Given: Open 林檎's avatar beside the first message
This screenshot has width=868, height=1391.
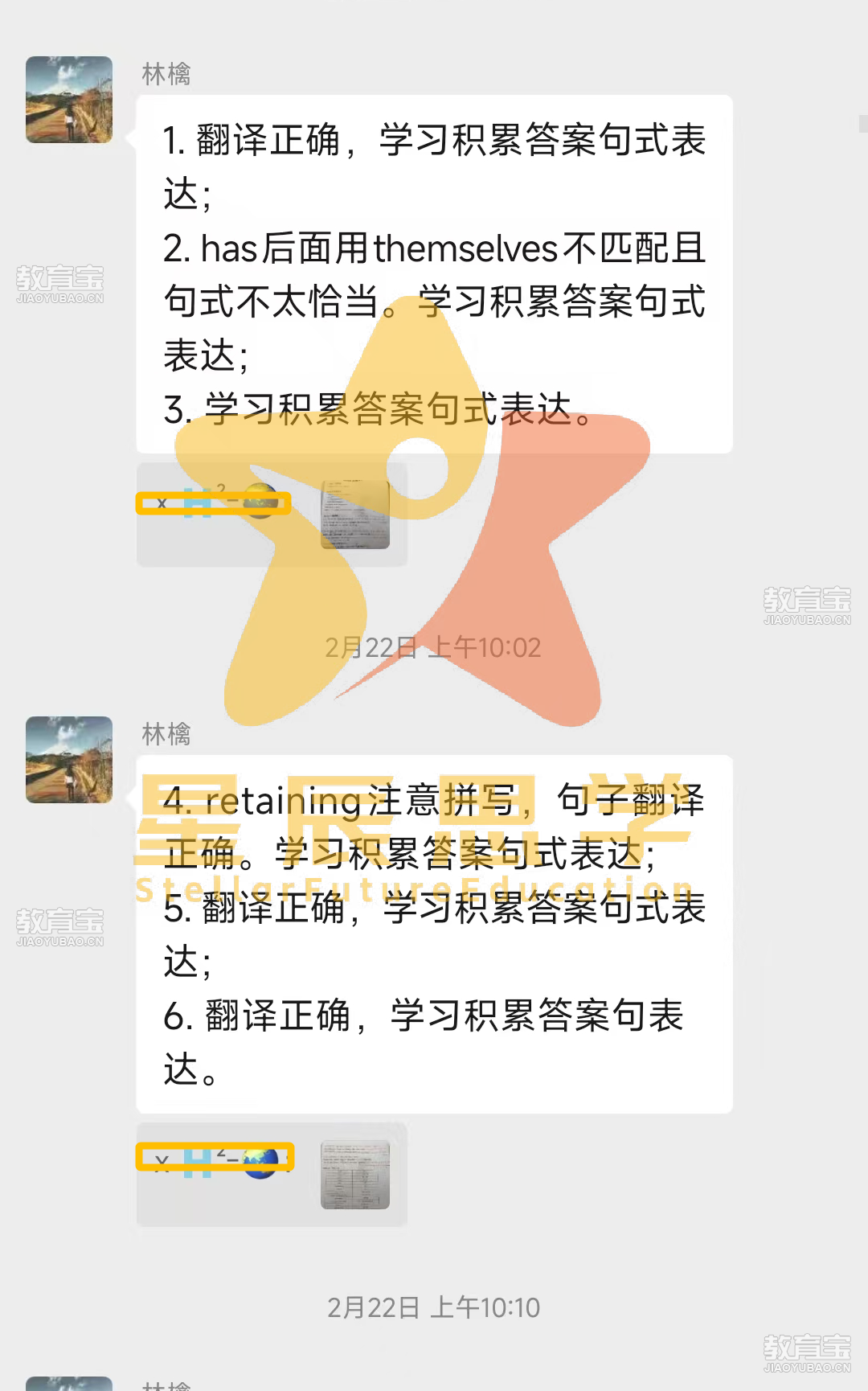Looking at the screenshot, I should point(69,100).
